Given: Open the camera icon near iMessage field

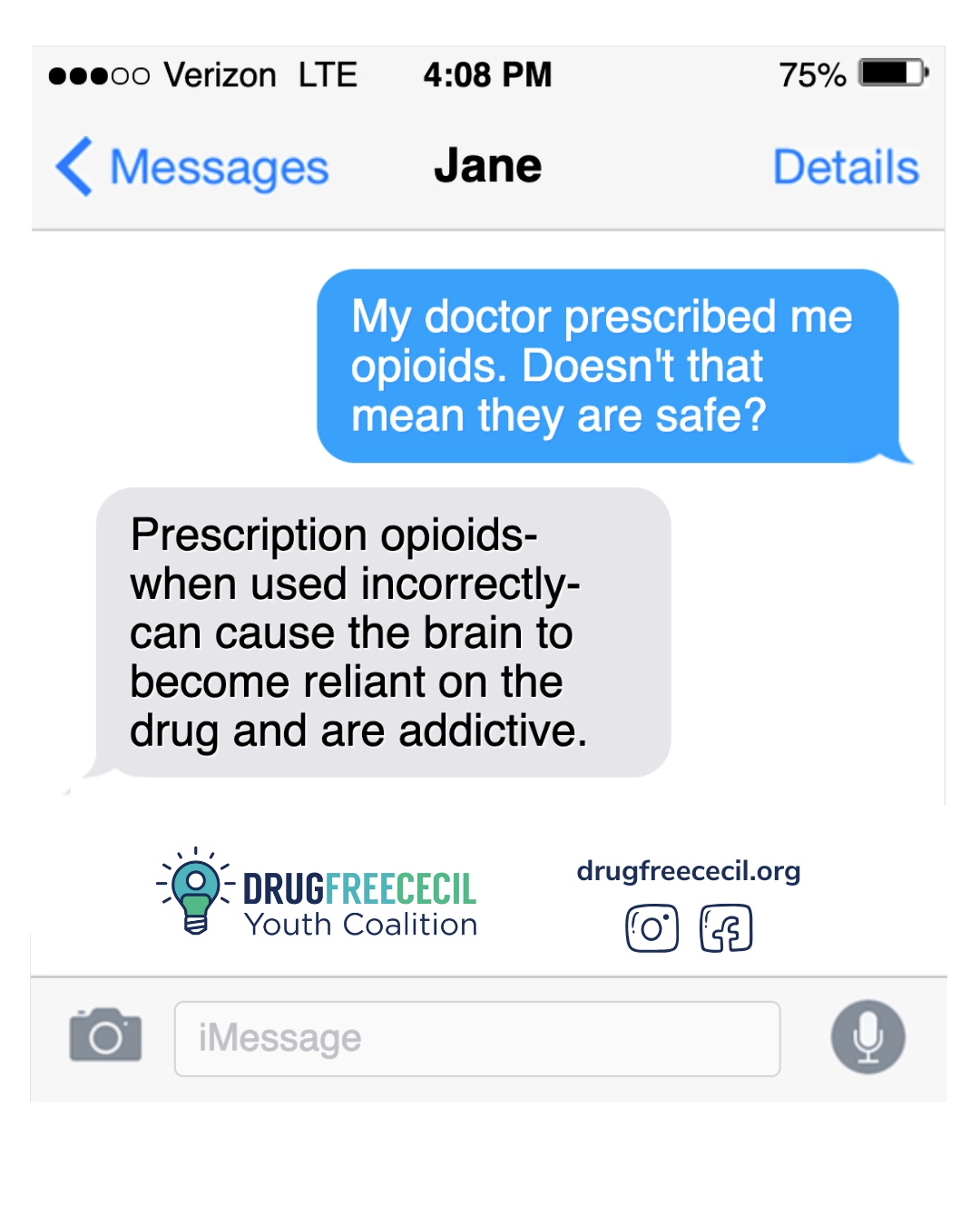Looking at the screenshot, I should tap(103, 1036).
